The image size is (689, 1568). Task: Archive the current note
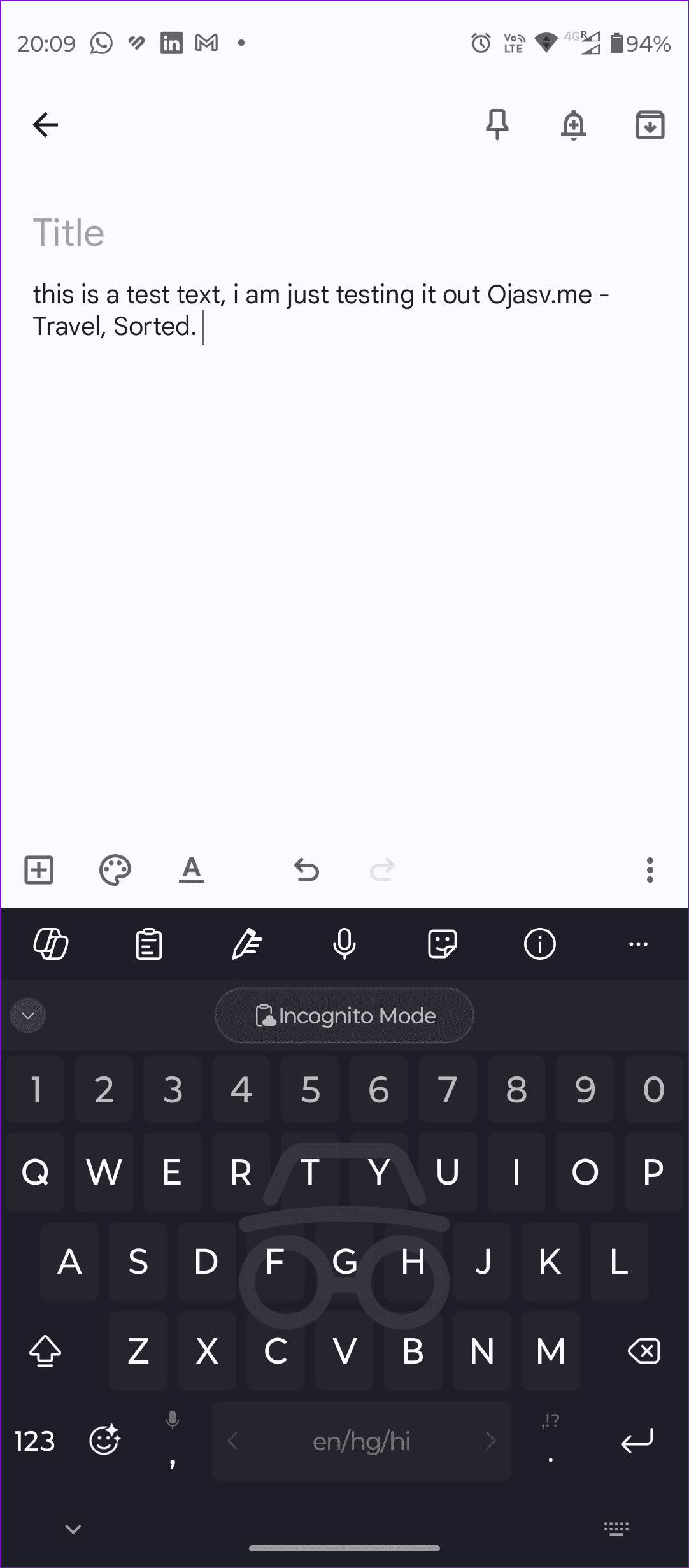pos(650,125)
